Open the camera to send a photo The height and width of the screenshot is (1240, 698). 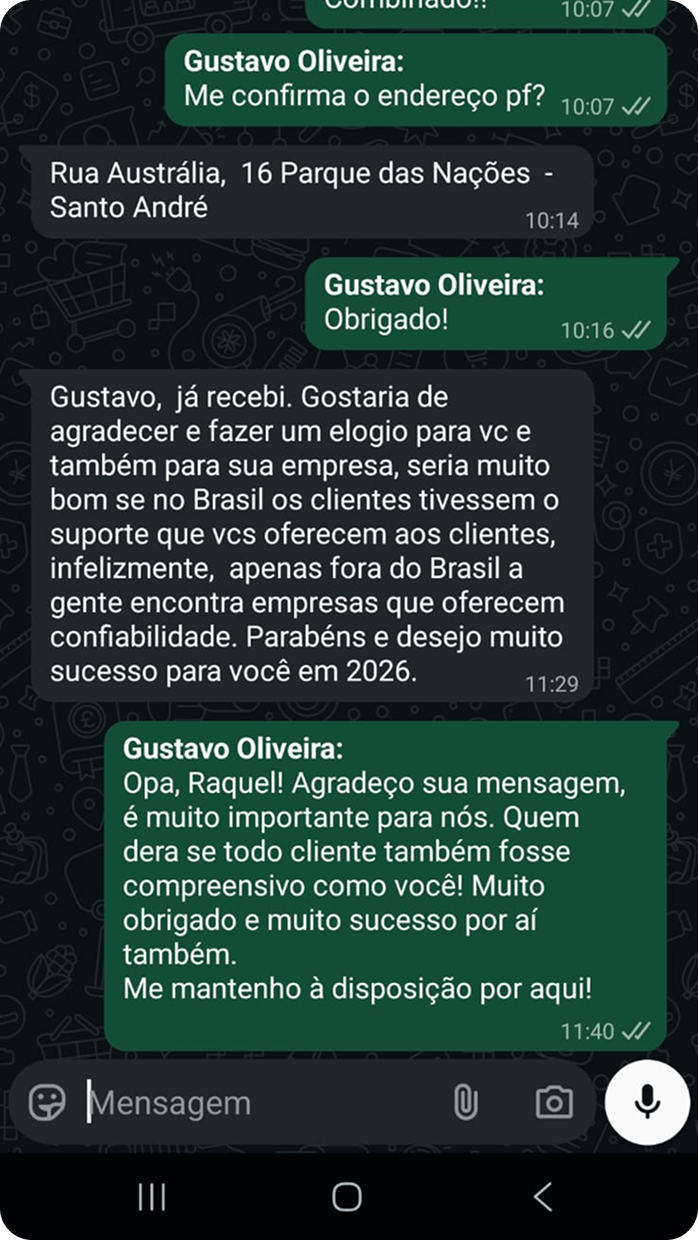tap(554, 1102)
